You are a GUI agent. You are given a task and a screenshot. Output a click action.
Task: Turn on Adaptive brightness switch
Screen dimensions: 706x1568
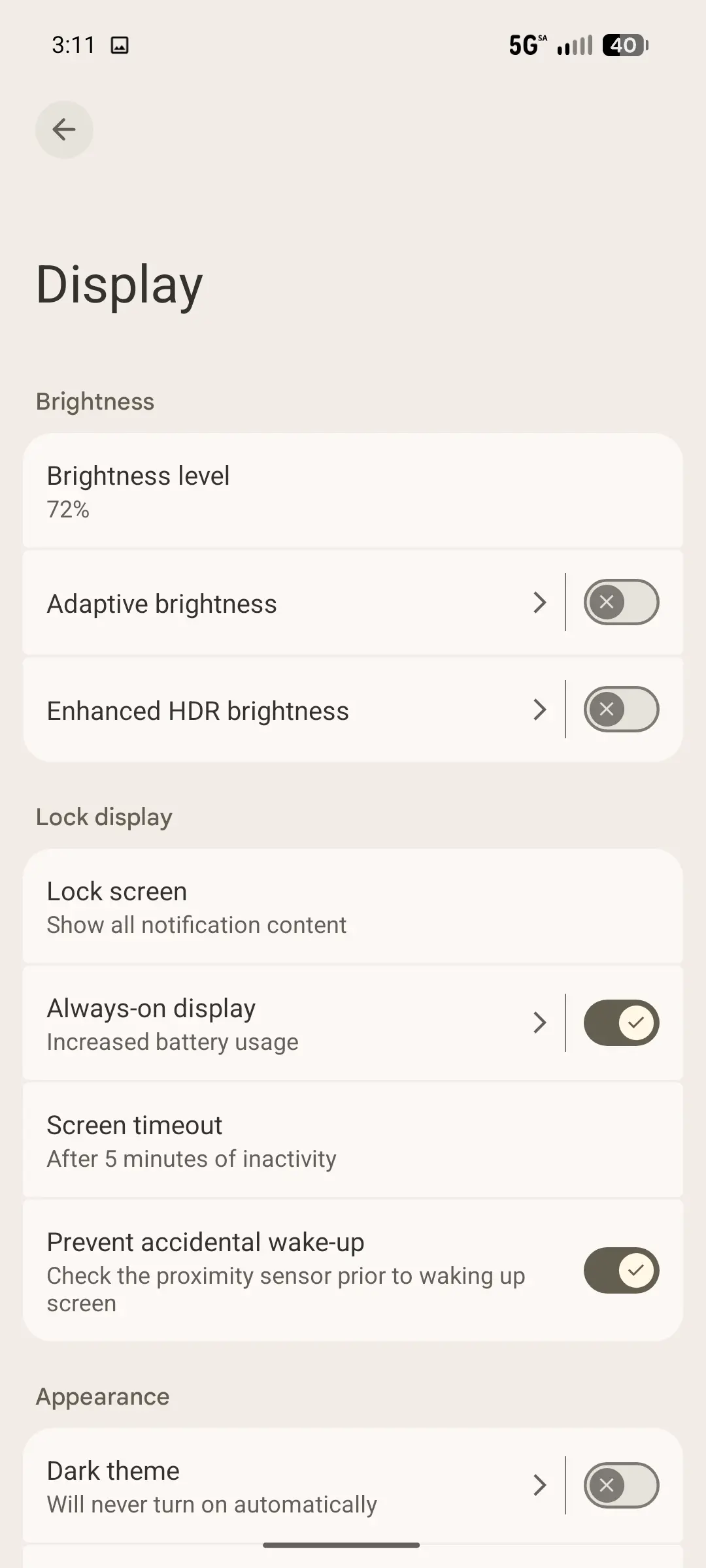pos(621,602)
